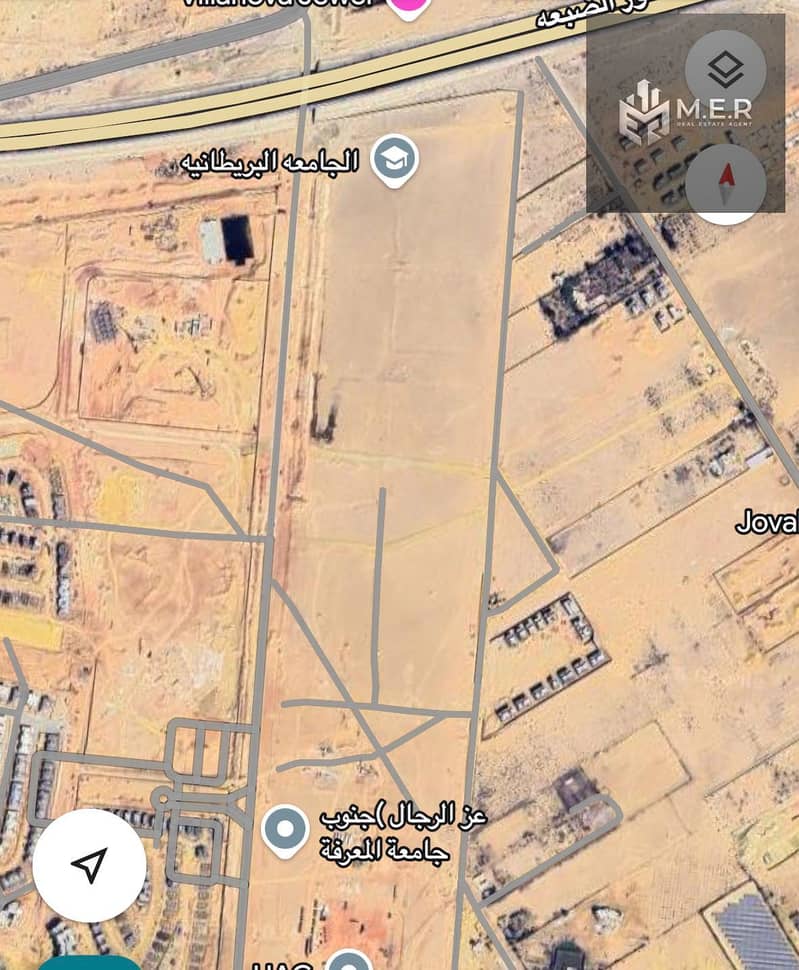This screenshot has height=970, width=799.
Task: Select the عز الرجال جنوب جامعة المعرفة pin
Action: pos(285,831)
